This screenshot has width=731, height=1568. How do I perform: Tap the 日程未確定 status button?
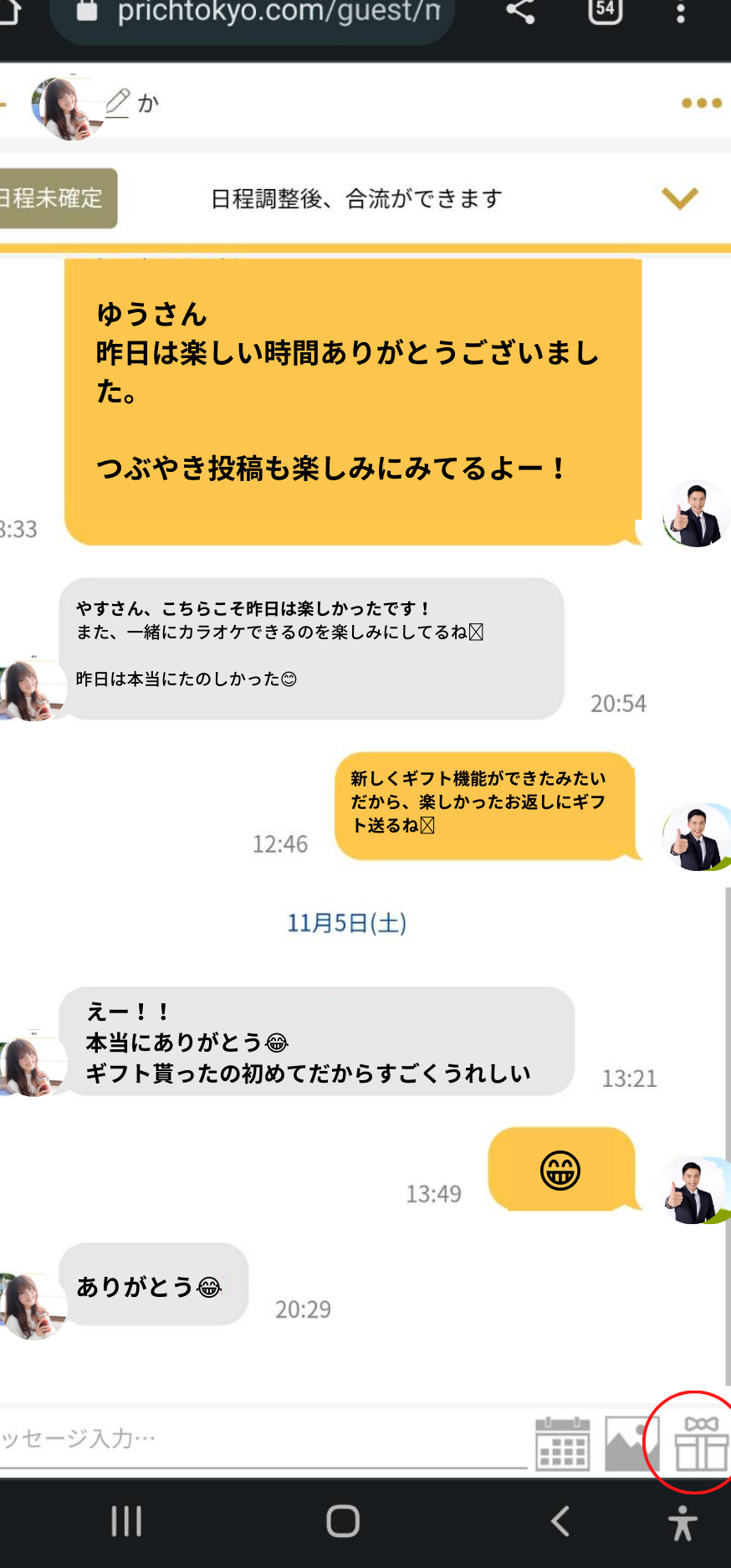(x=55, y=198)
